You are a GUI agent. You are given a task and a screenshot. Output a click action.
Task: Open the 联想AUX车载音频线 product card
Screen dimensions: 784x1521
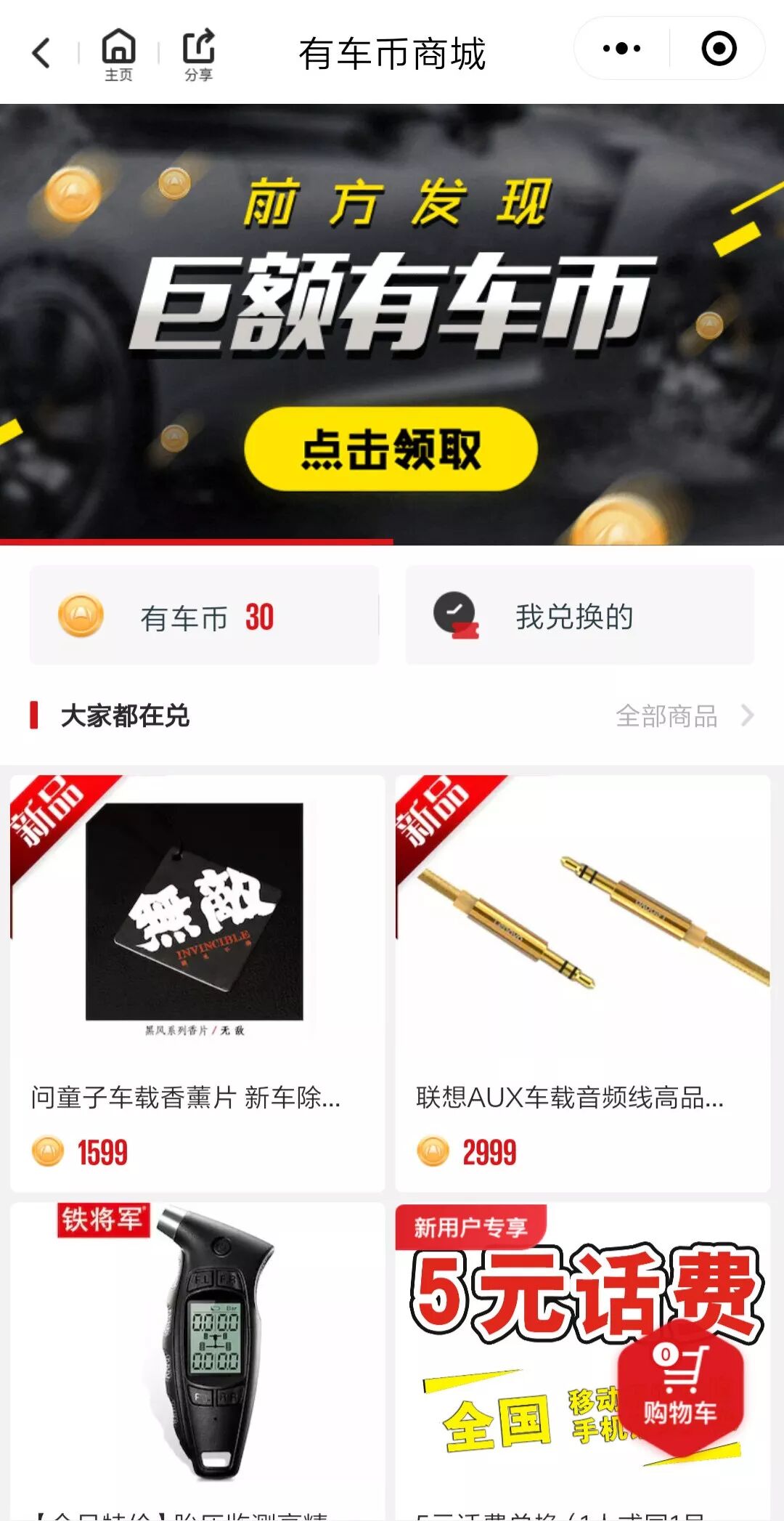click(582, 981)
